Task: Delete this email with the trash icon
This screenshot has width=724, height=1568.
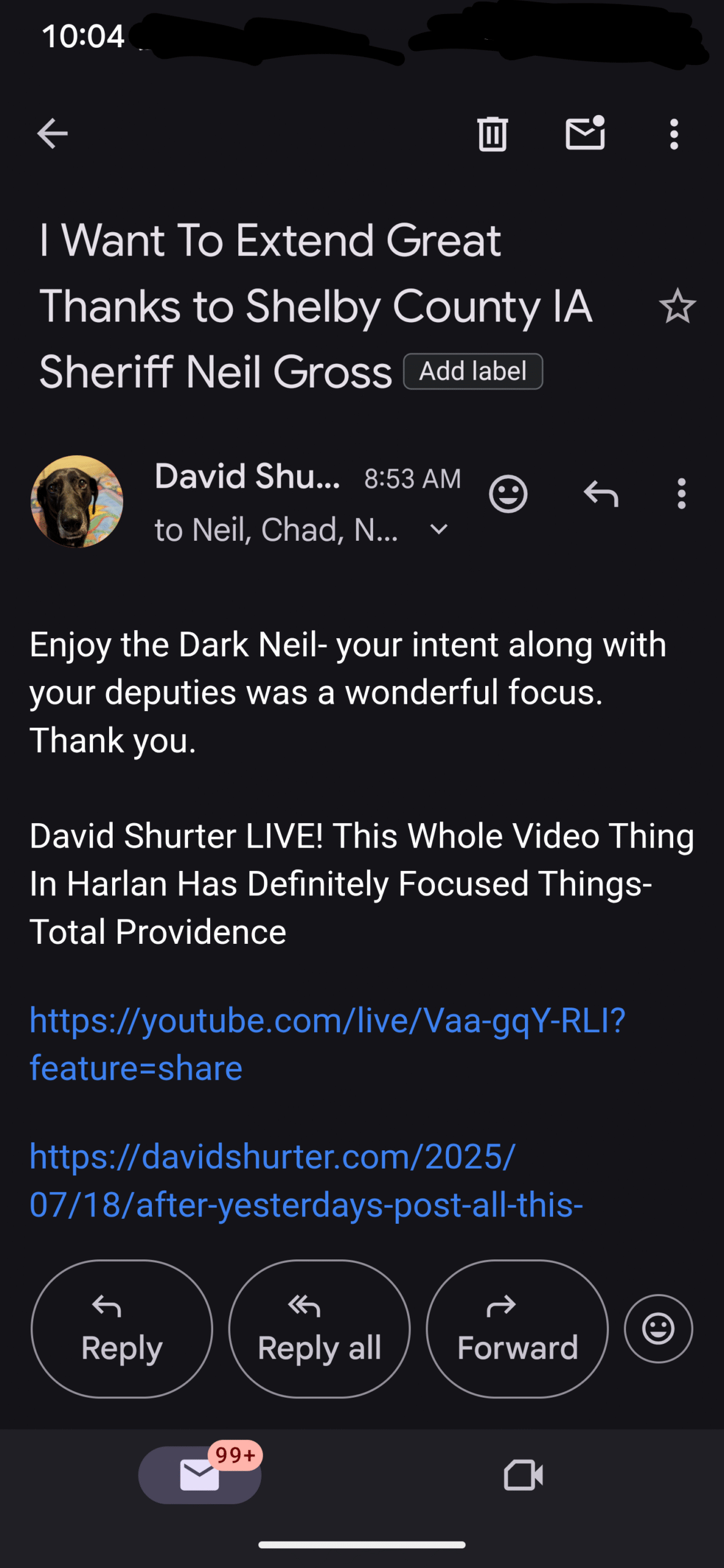Action: pos(492,134)
